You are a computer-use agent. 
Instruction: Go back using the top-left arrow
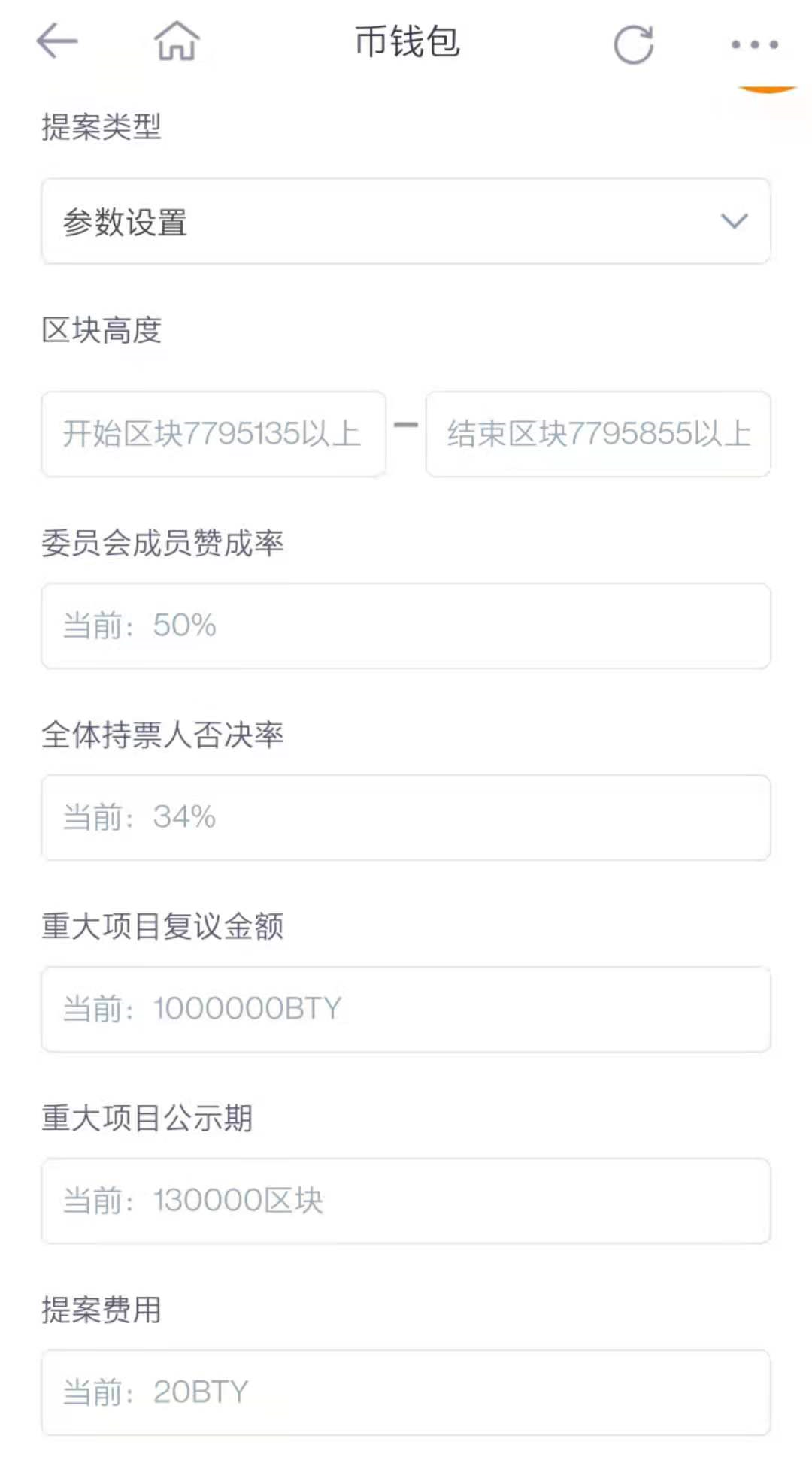pyautogui.click(x=57, y=41)
